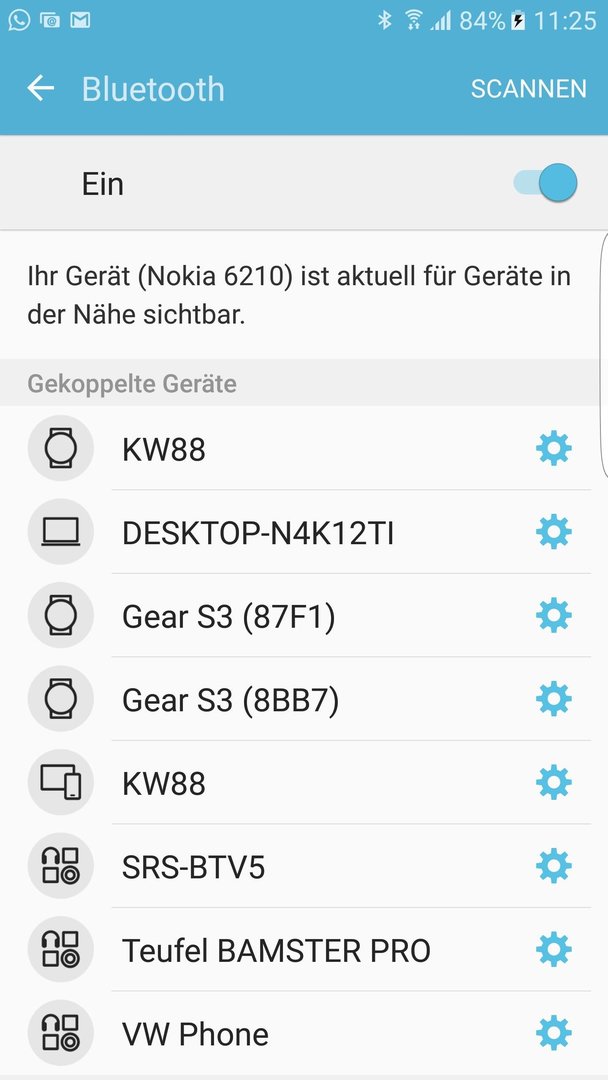The width and height of the screenshot is (608, 1080).
Task: Open settings gear for DESKTOP-N4K12TI
Action: [554, 532]
